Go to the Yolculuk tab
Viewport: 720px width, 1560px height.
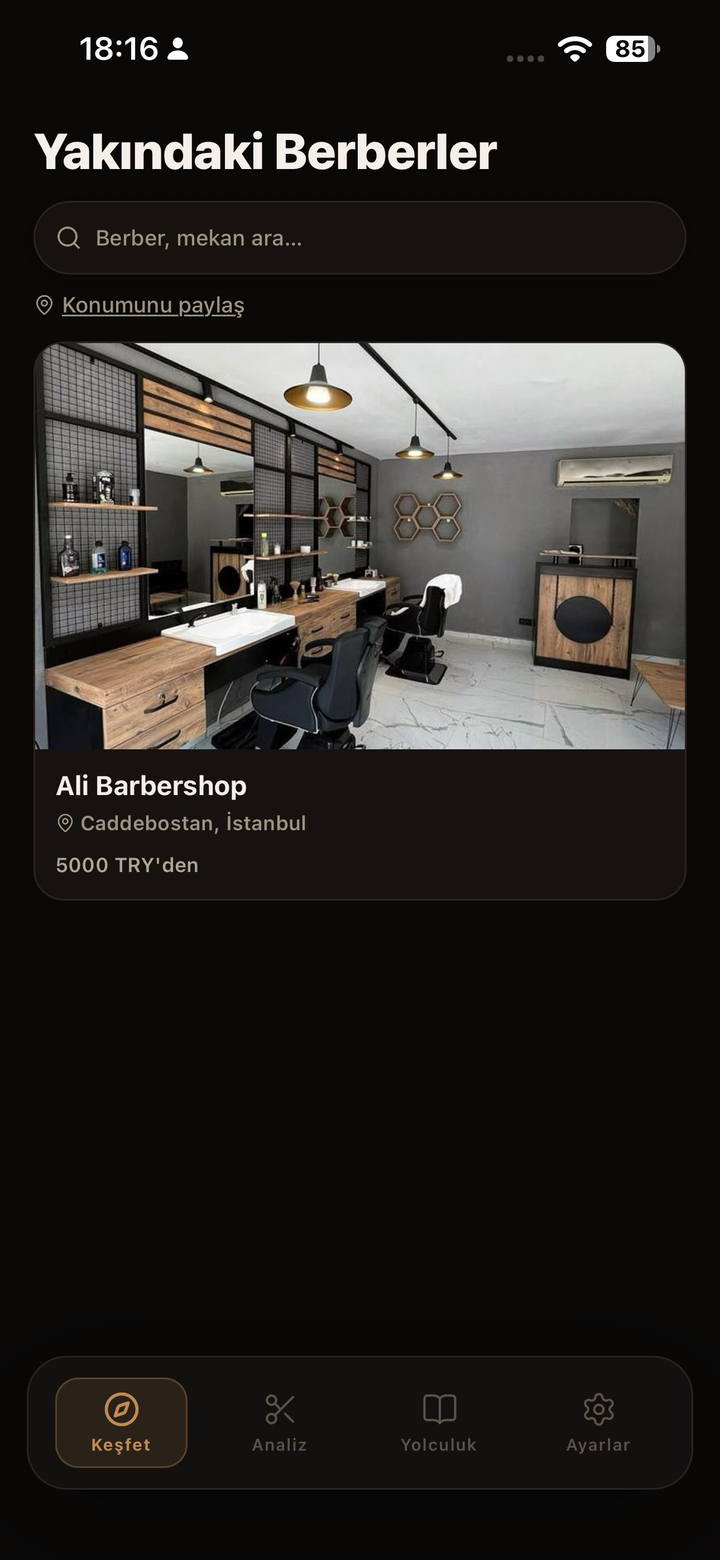pyautogui.click(x=439, y=1422)
